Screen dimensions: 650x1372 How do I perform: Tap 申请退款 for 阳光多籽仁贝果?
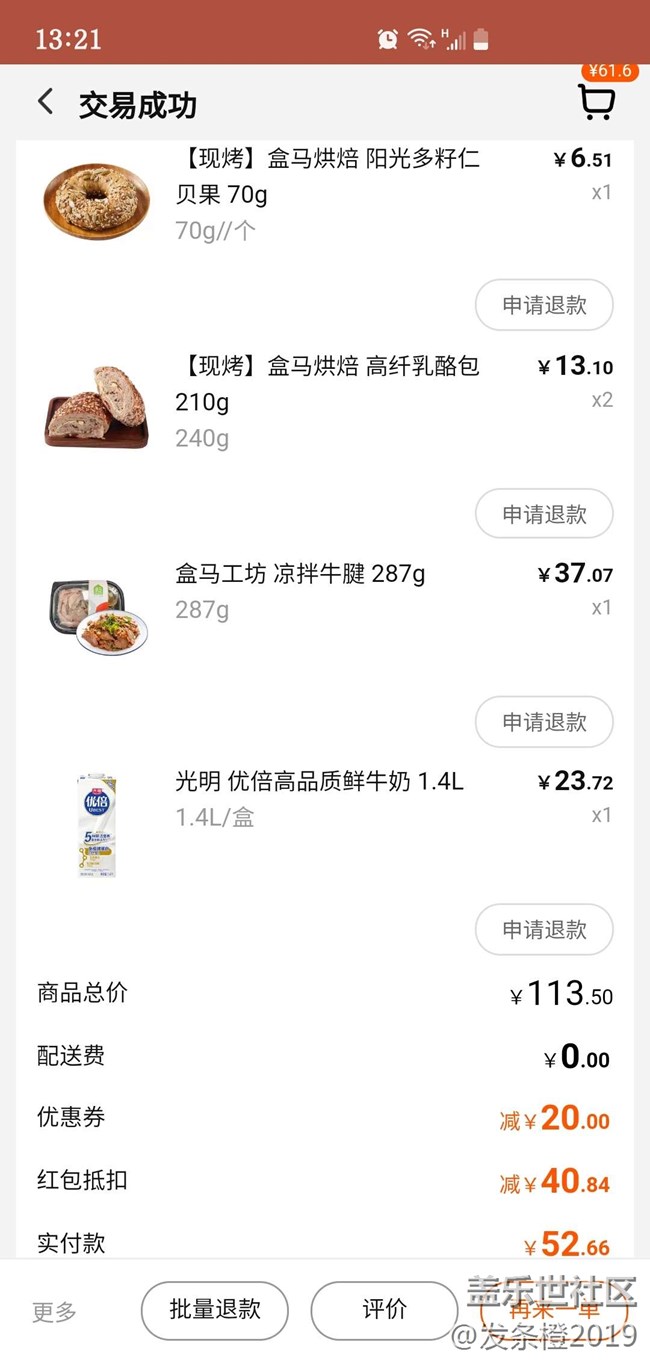(543, 305)
